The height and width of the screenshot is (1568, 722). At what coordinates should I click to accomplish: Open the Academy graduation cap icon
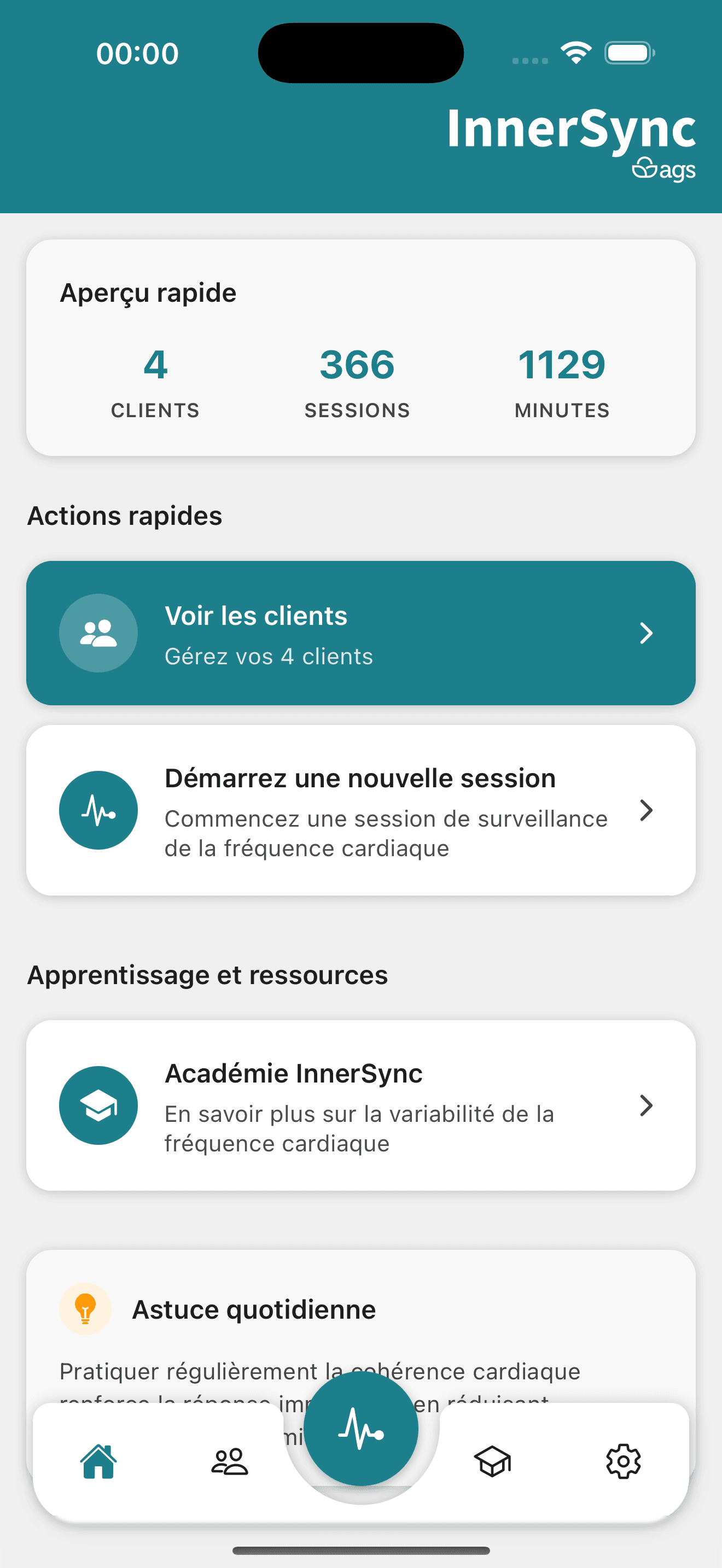[x=492, y=1461]
